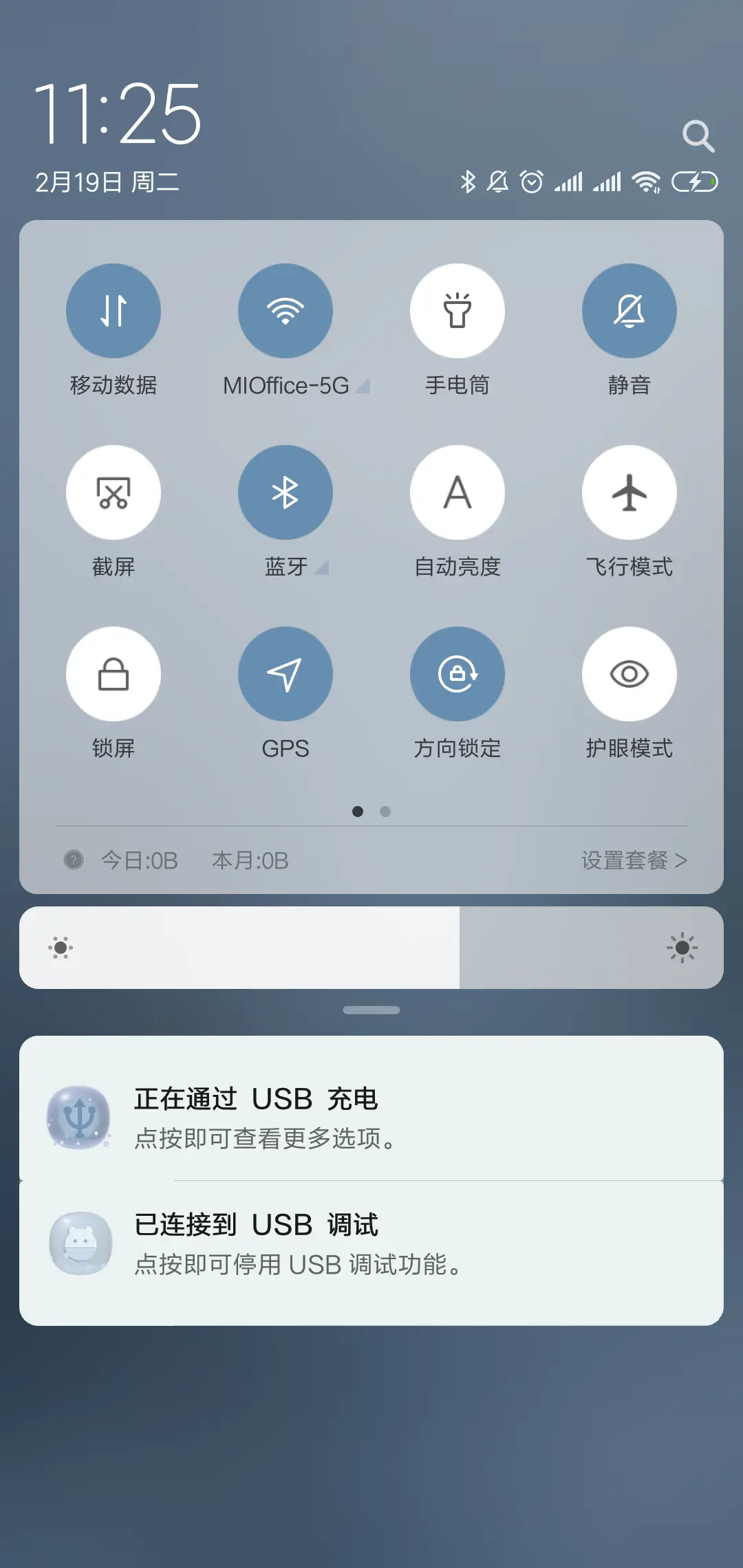Enable 飞行模式 airplane mode
Image resolution: width=743 pixels, height=1568 pixels.
629,492
